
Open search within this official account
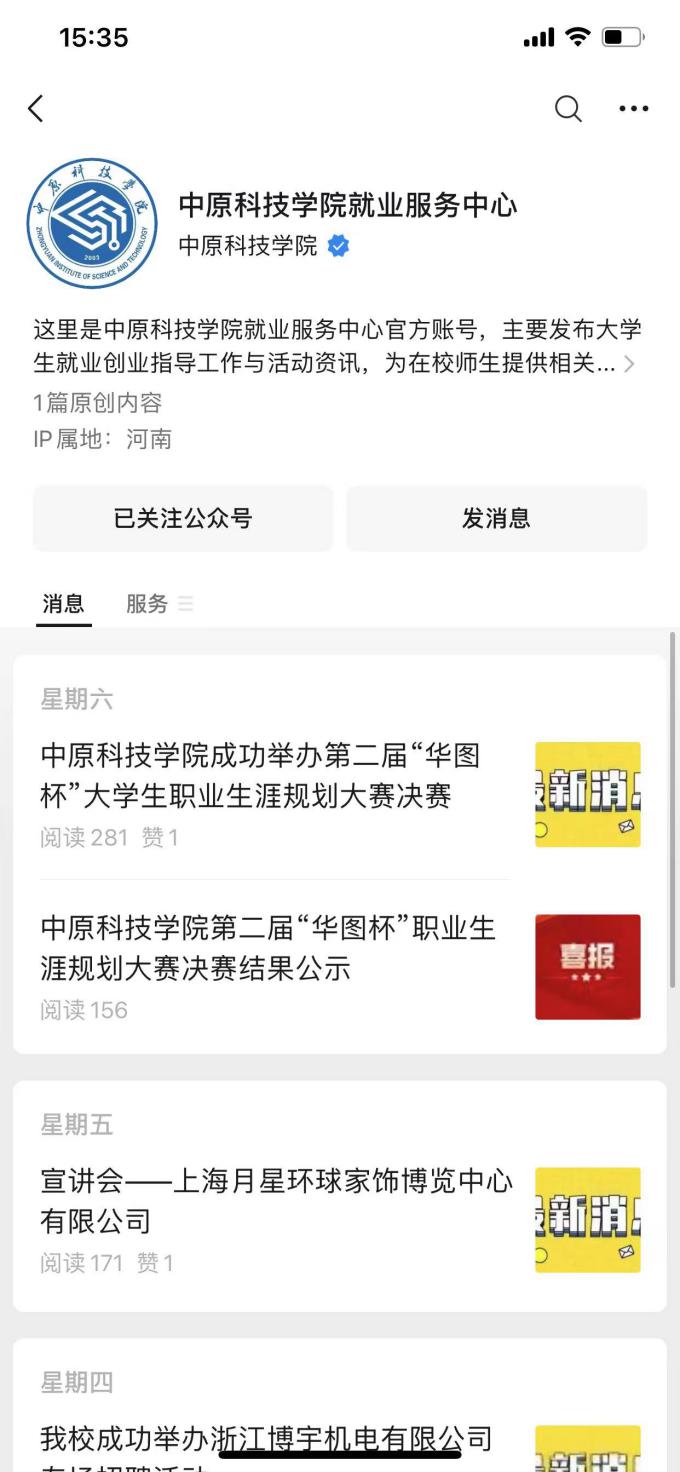click(x=568, y=108)
